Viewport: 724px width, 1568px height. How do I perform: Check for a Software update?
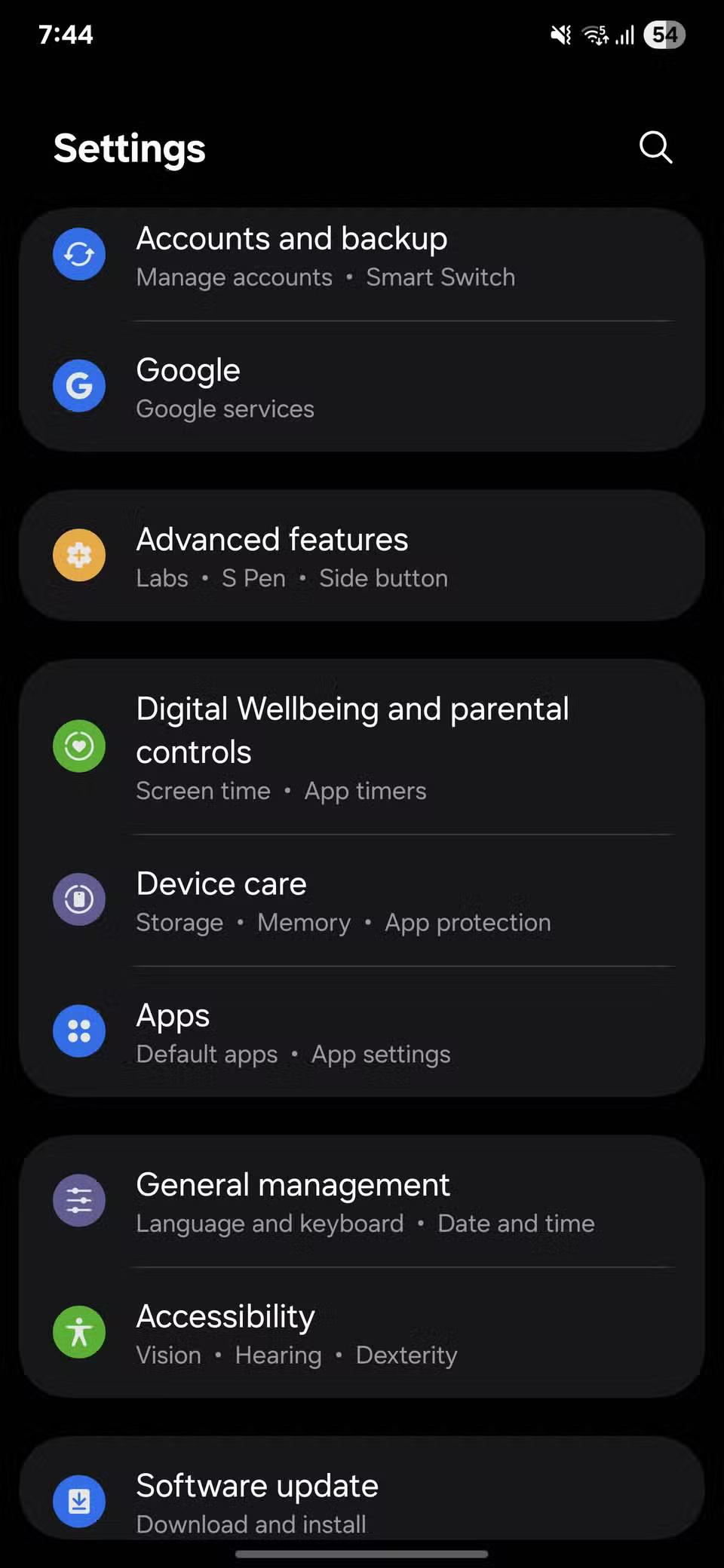[362, 1500]
